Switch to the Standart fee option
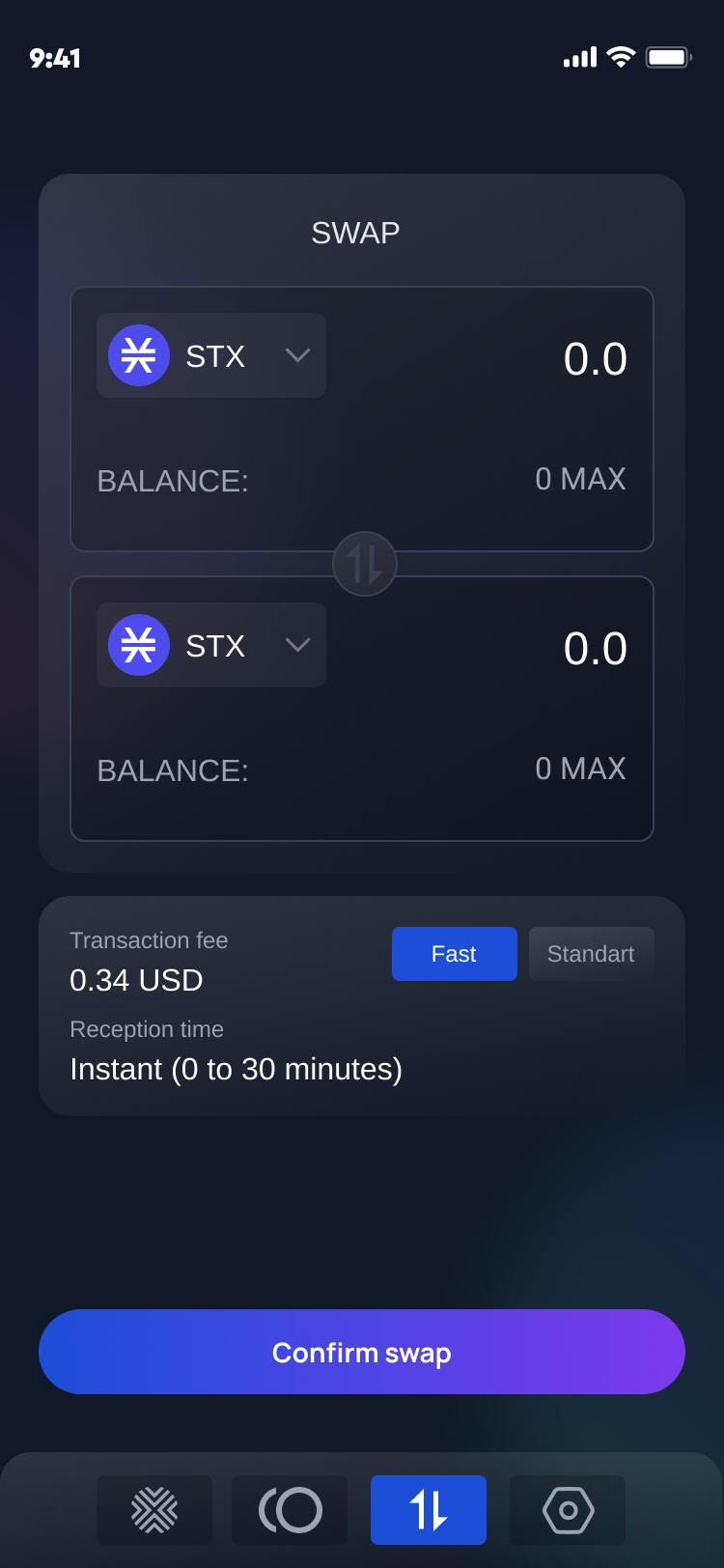This screenshot has height=1568, width=724. (x=591, y=953)
